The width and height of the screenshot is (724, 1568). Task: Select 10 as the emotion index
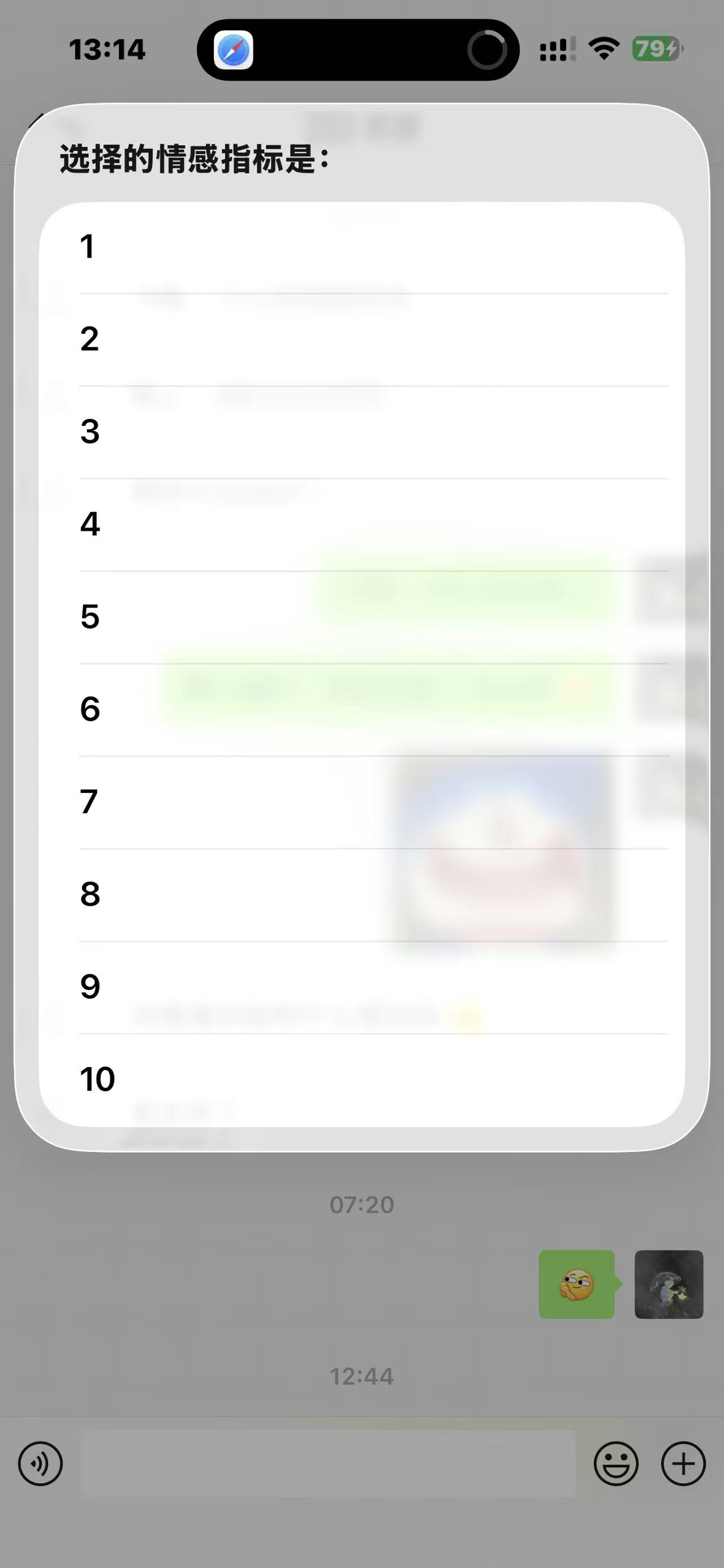[361, 1080]
